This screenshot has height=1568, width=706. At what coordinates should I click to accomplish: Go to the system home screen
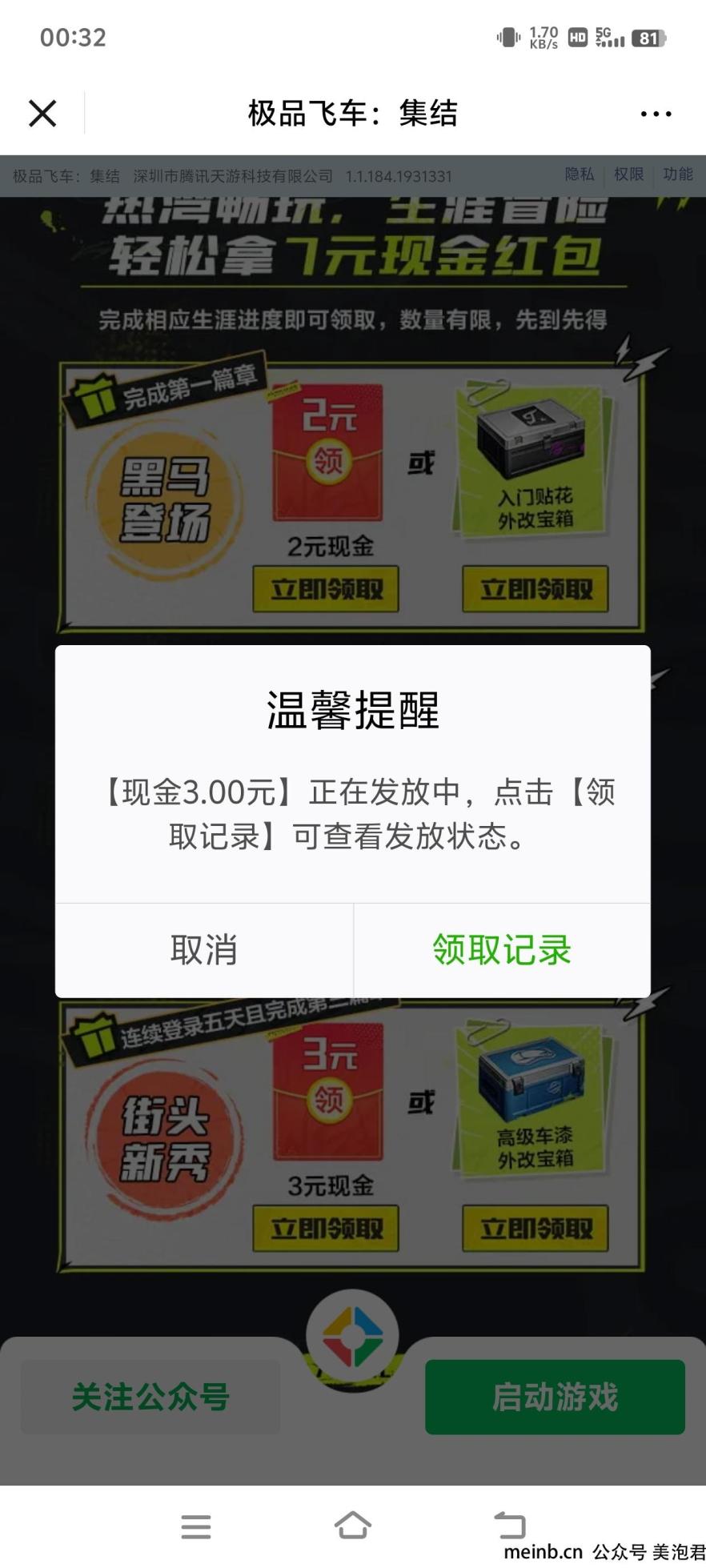pos(352,1525)
